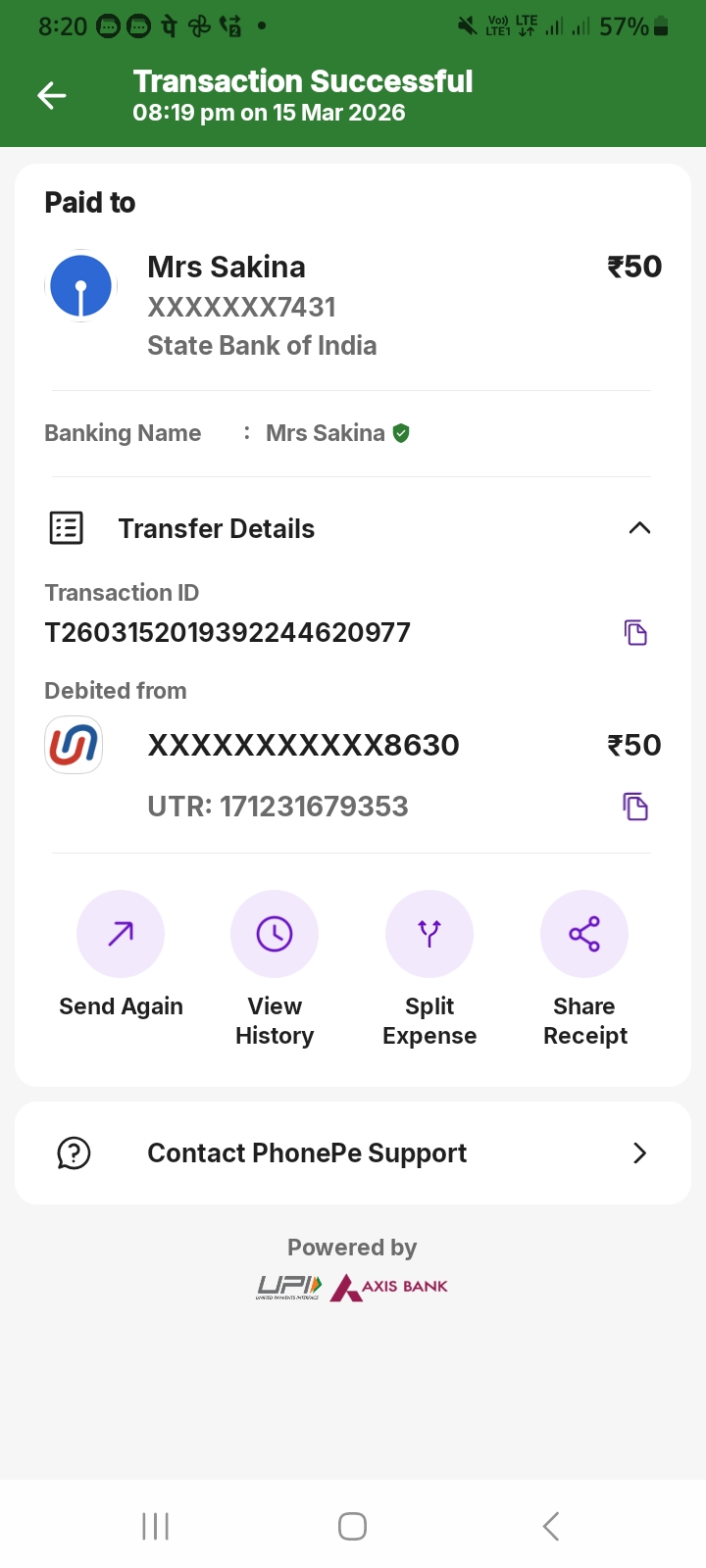Tap Send Again to repeat payment
The height and width of the screenshot is (1568, 706).
pos(121,934)
